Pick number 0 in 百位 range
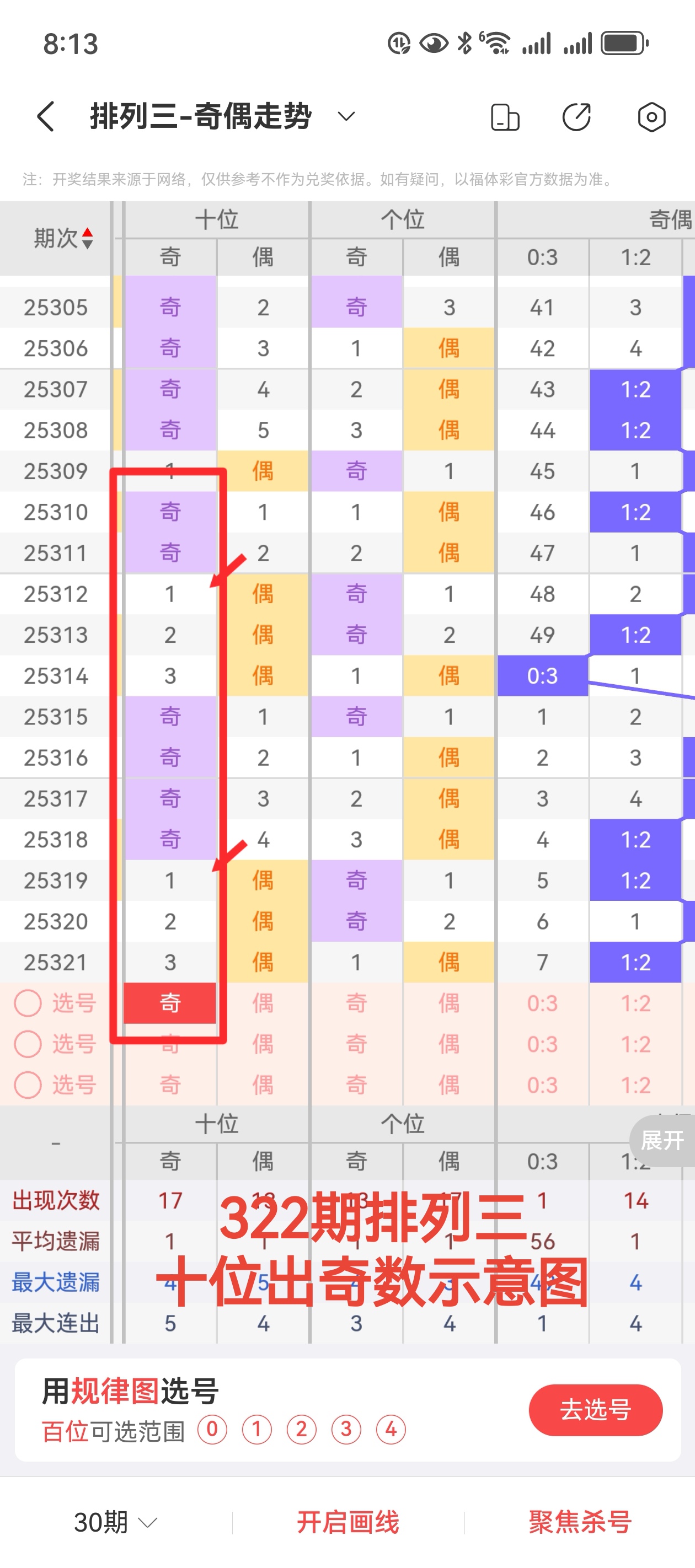This screenshot has height=1568, width=695. click(x=212, y=1429)
